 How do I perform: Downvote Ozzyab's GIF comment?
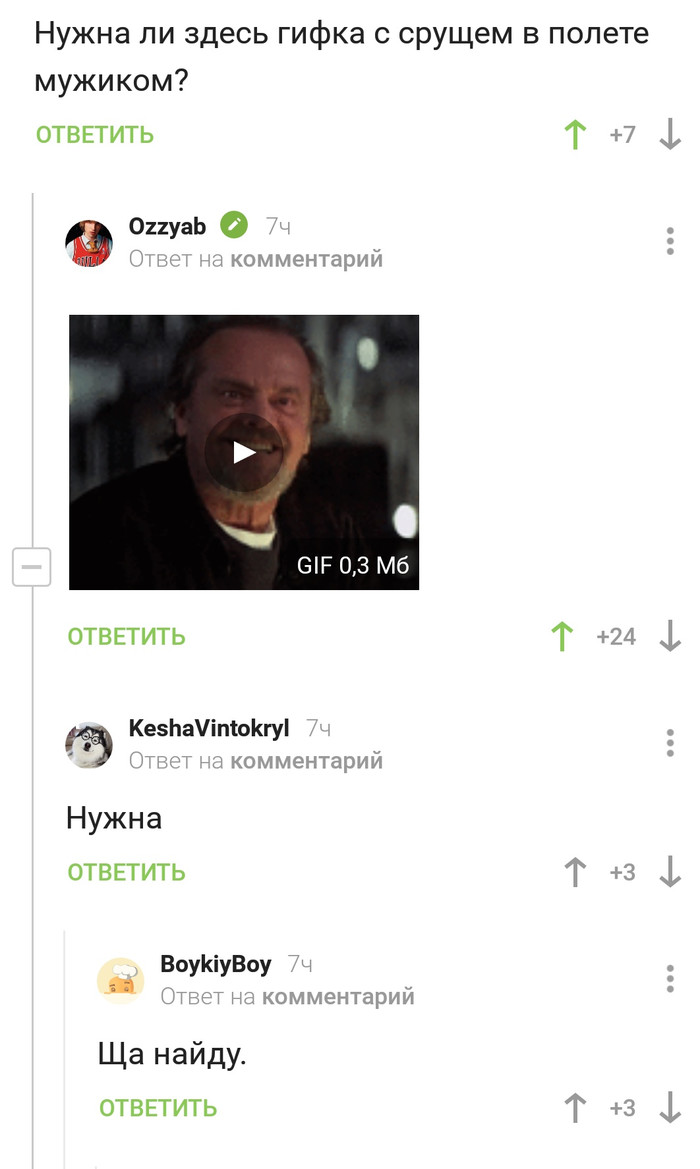(670, 637)
